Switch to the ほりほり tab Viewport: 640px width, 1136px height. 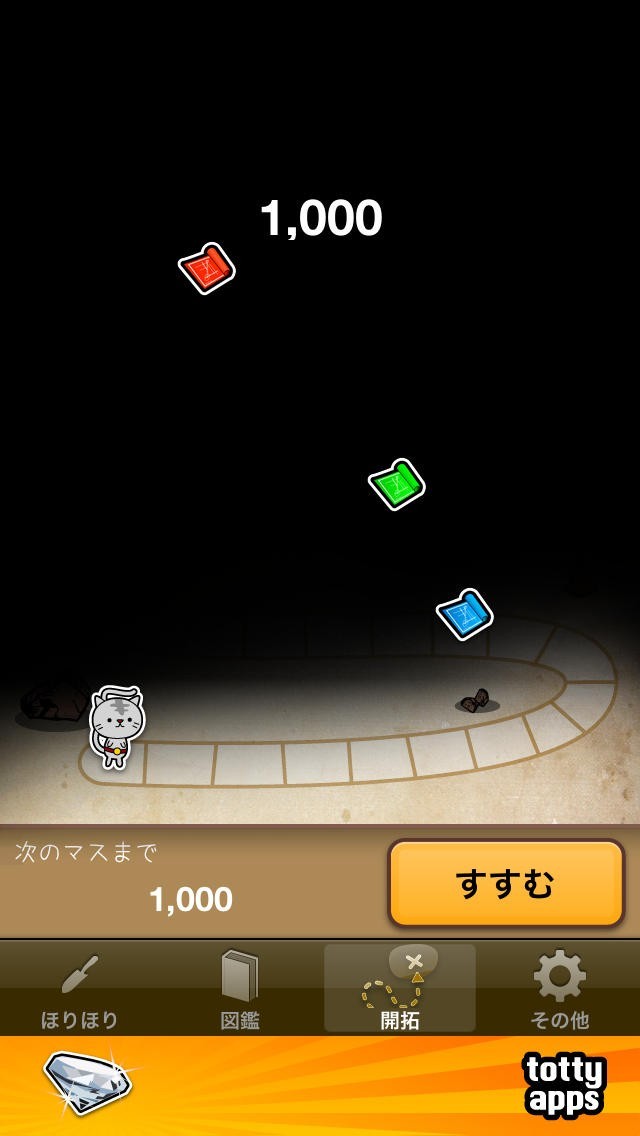click(80, 988)
